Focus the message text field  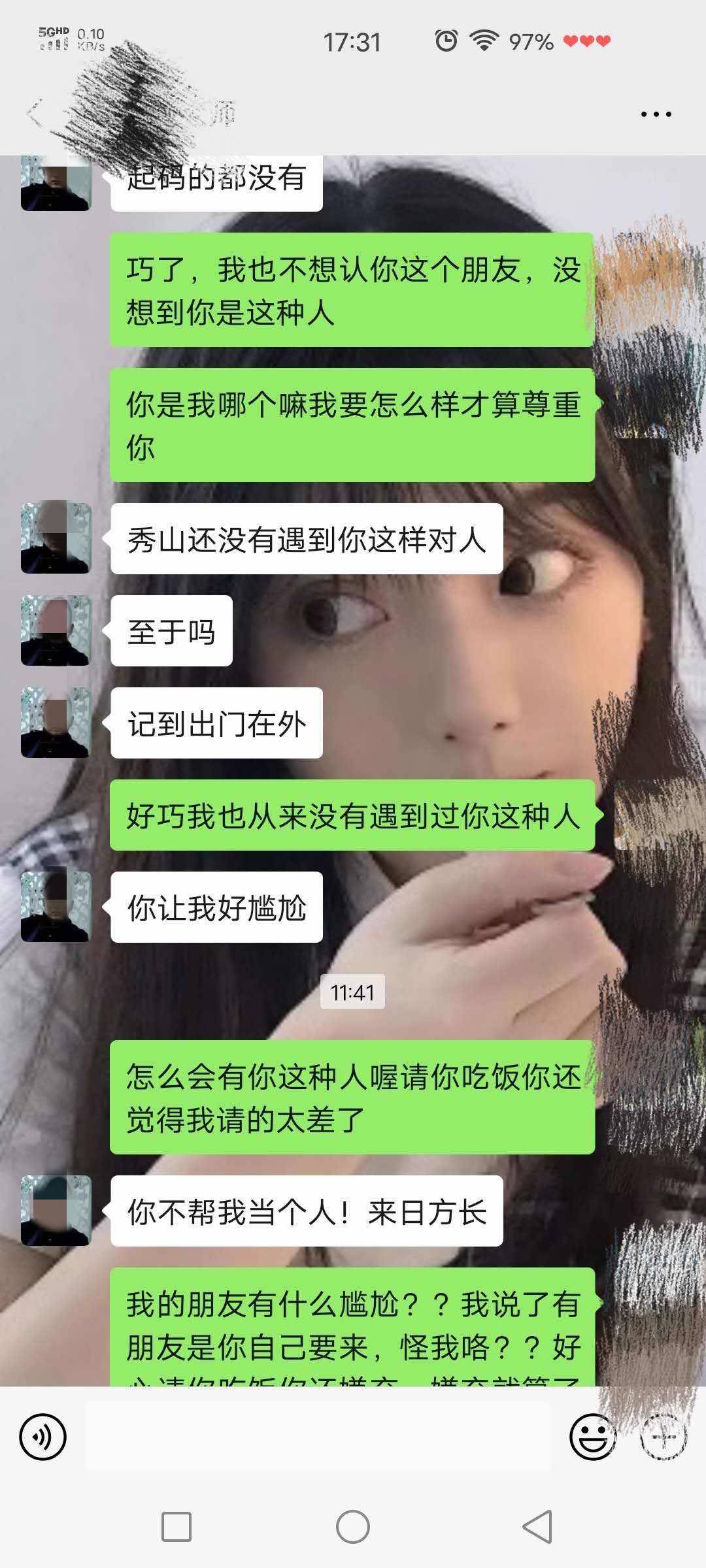319,1437
